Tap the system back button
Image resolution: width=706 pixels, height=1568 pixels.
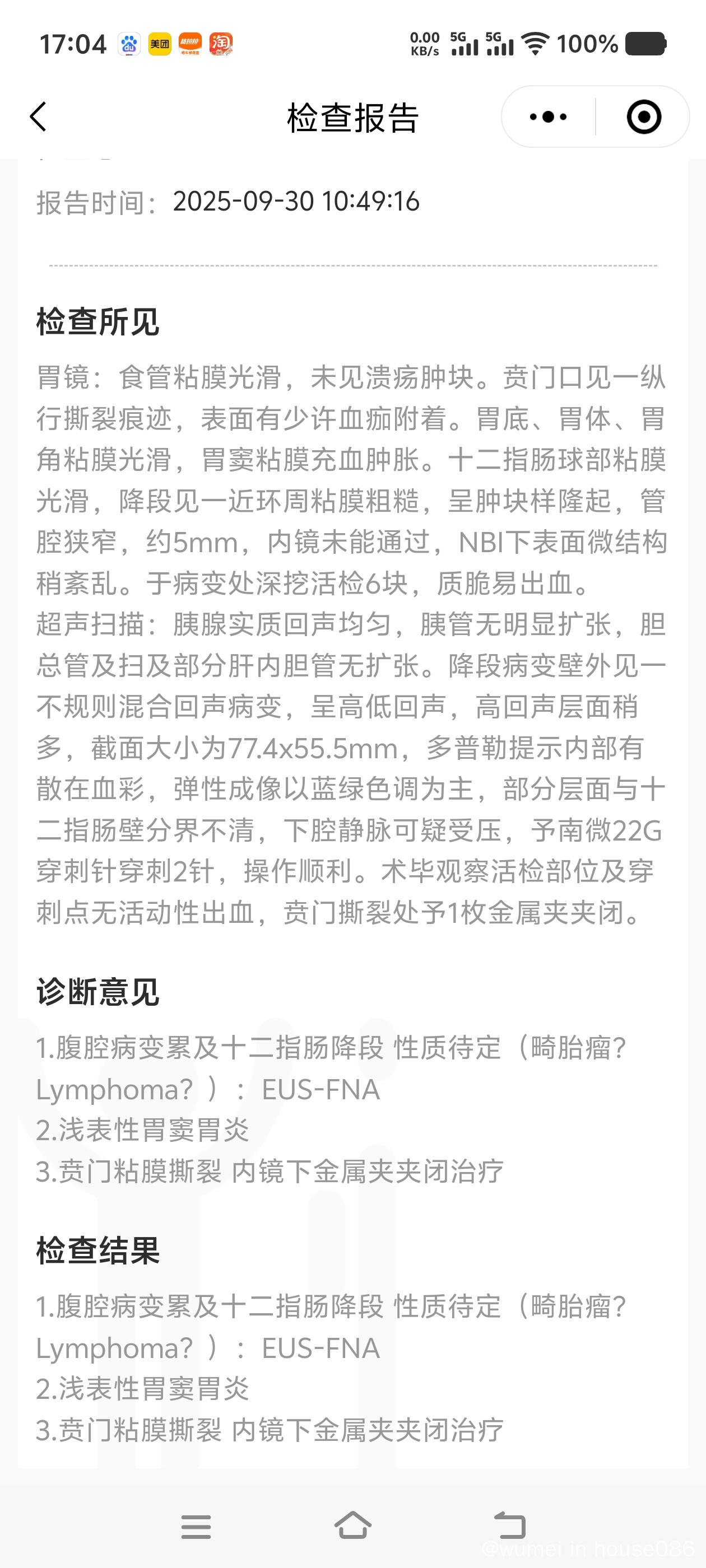[509, 1525]
